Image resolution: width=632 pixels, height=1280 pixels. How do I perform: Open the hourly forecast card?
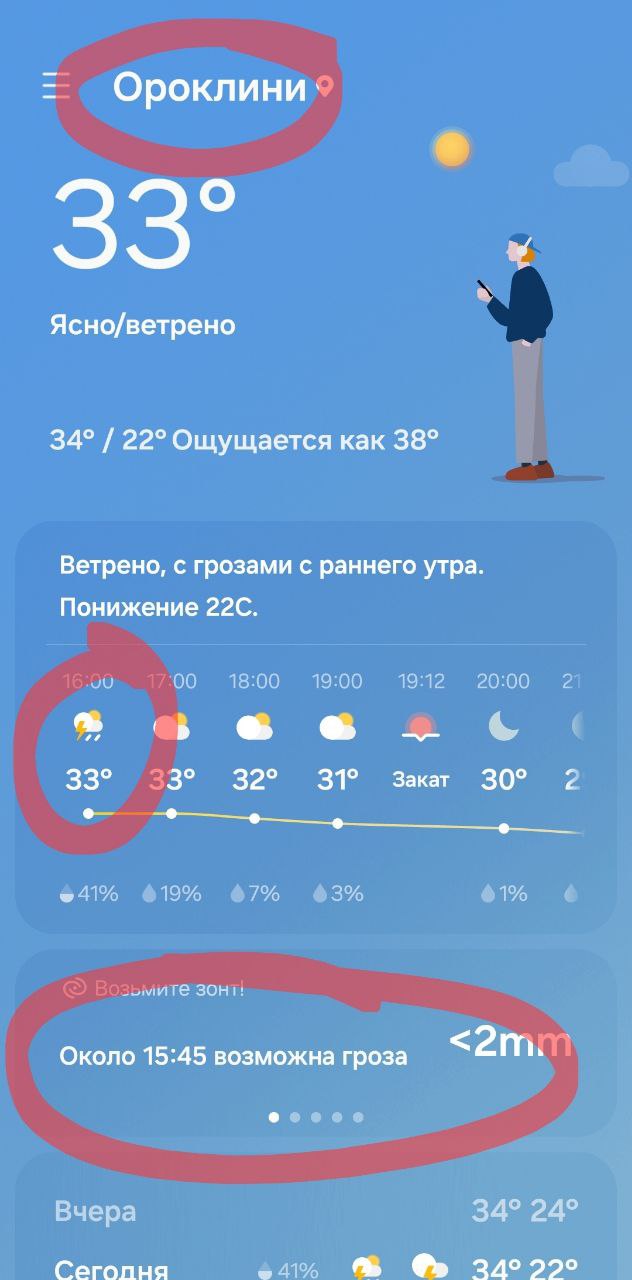(316, 728)
